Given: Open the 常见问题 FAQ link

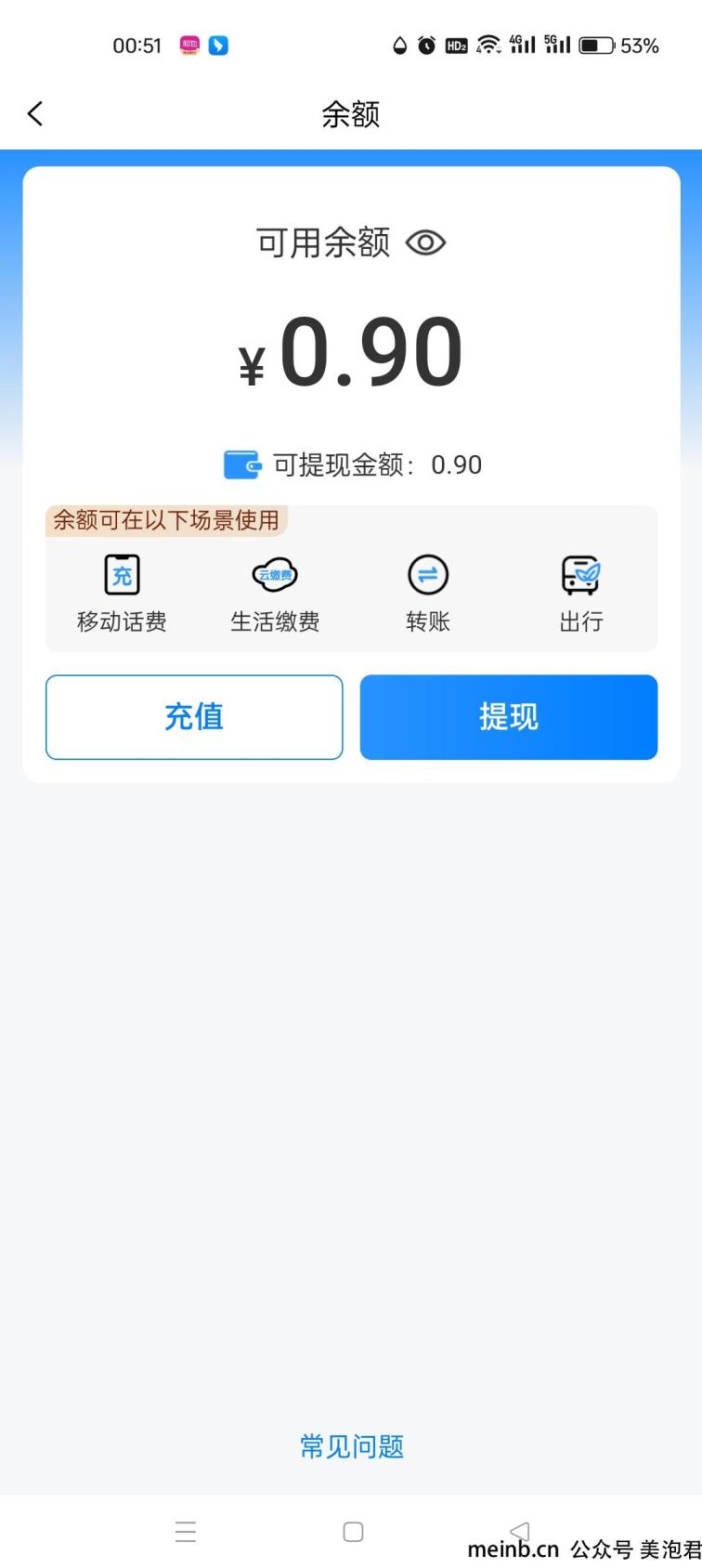Looking at the screenshot, I should click(352, 1446).
